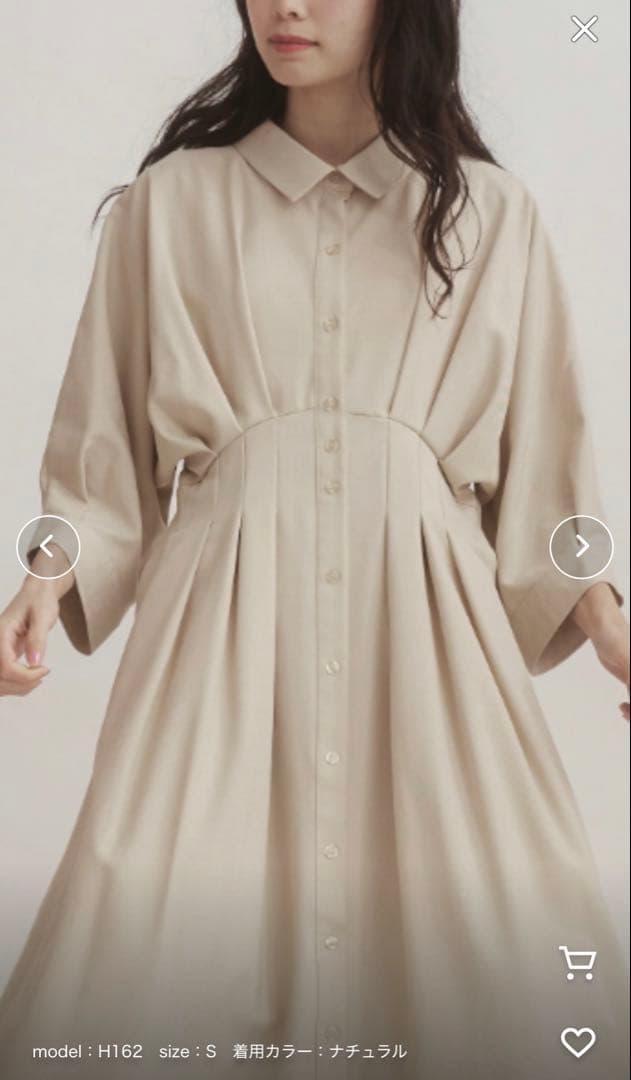Go to the previous product photo
Image resolution: width=631 pixels, height=1080 pixels.
[48, 546]
